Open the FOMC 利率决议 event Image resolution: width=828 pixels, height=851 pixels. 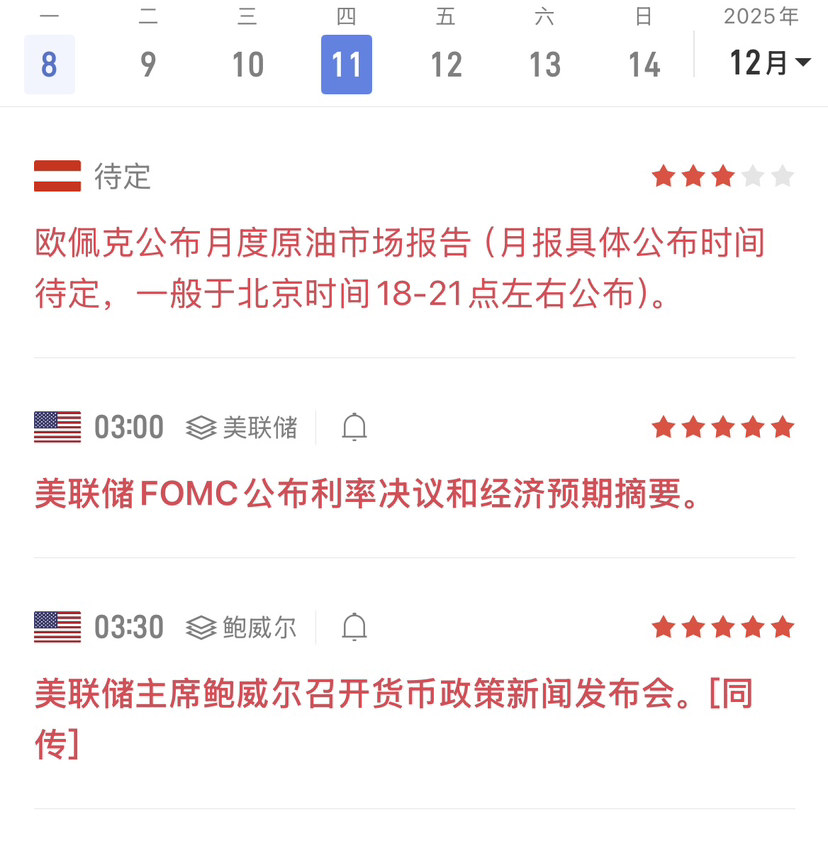(x=368, y=493)
